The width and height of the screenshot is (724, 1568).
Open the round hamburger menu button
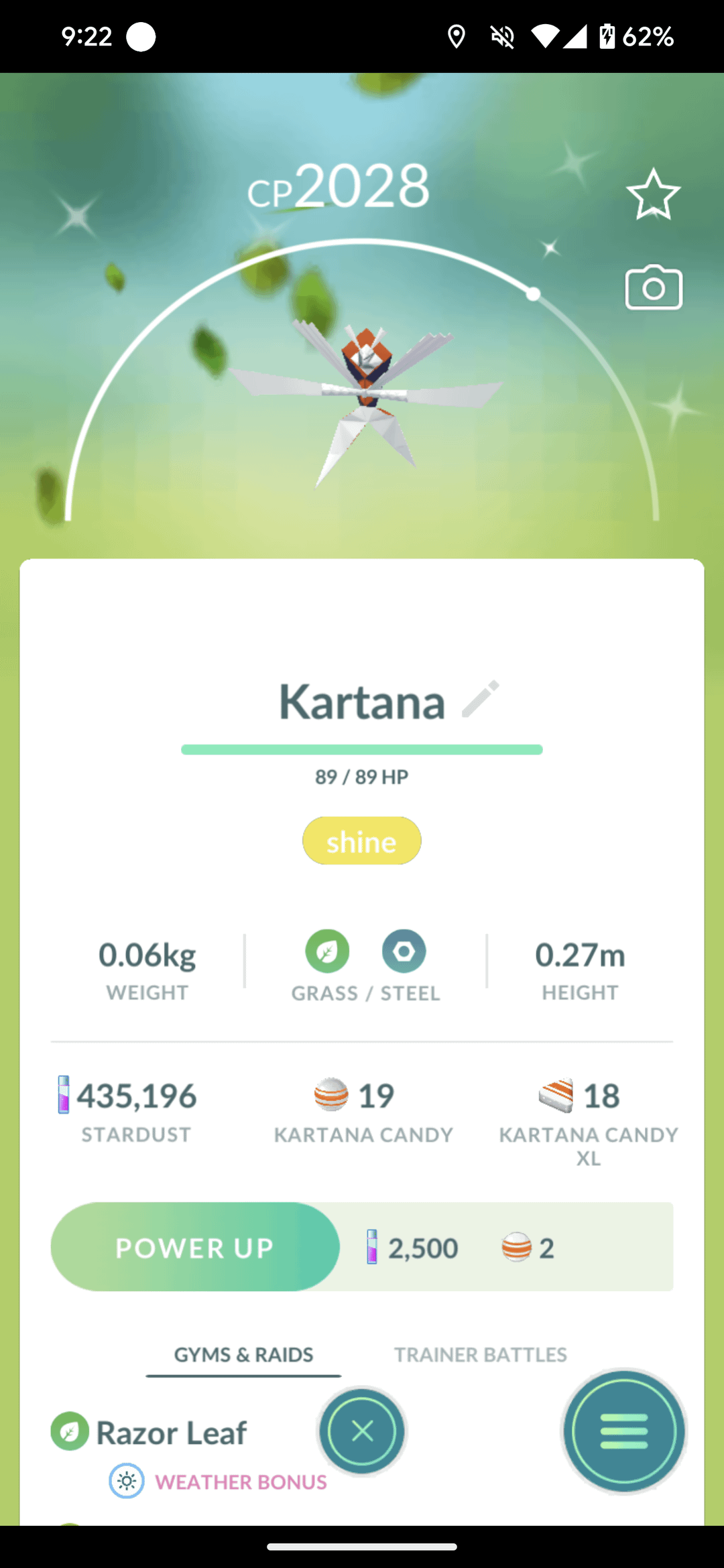coord(623,1431)
